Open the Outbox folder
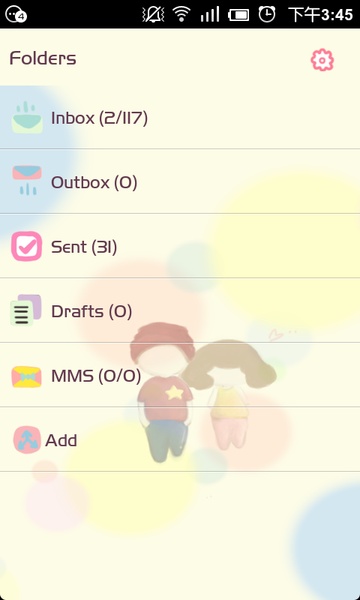The image size is (360, 600). (x=180, y=181)
